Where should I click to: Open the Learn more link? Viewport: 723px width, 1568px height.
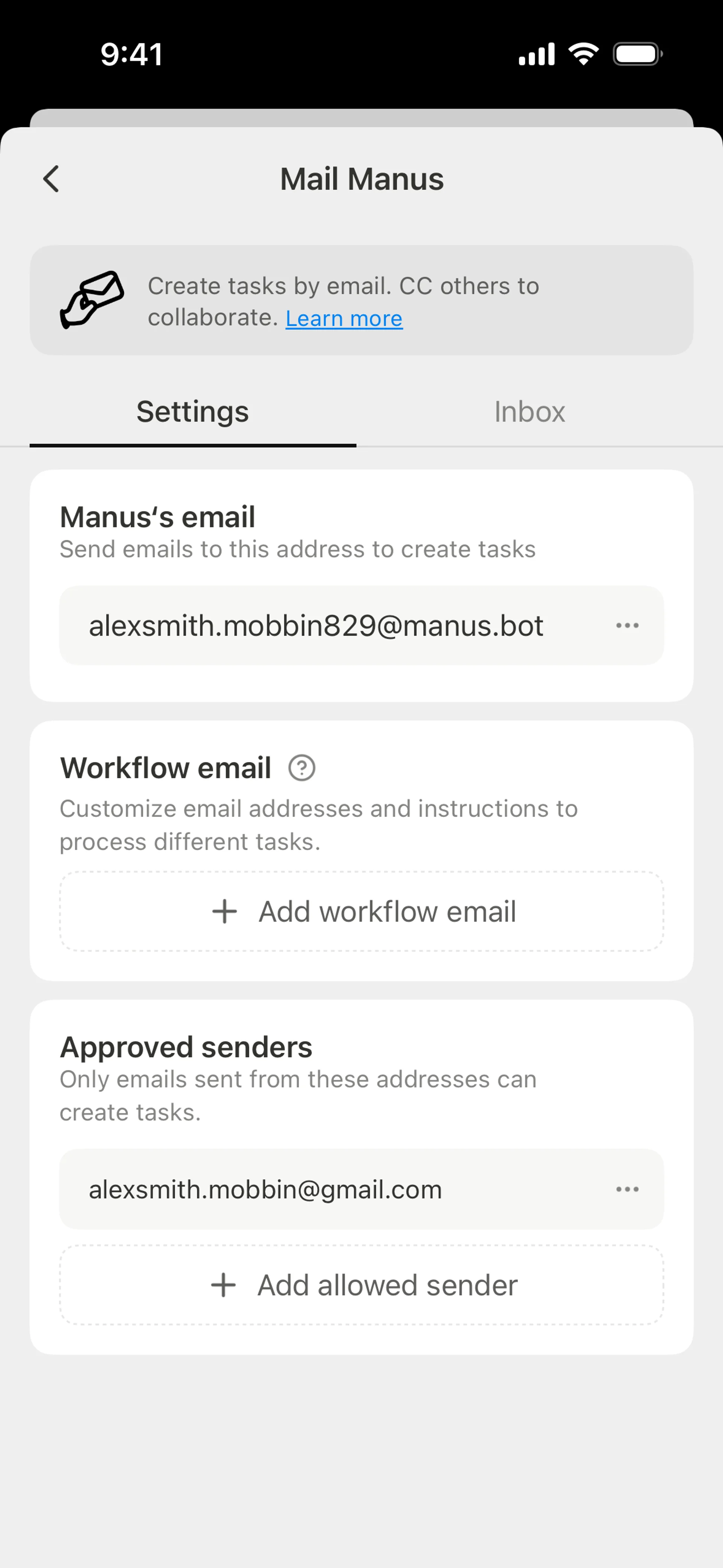tap(344, 318)
